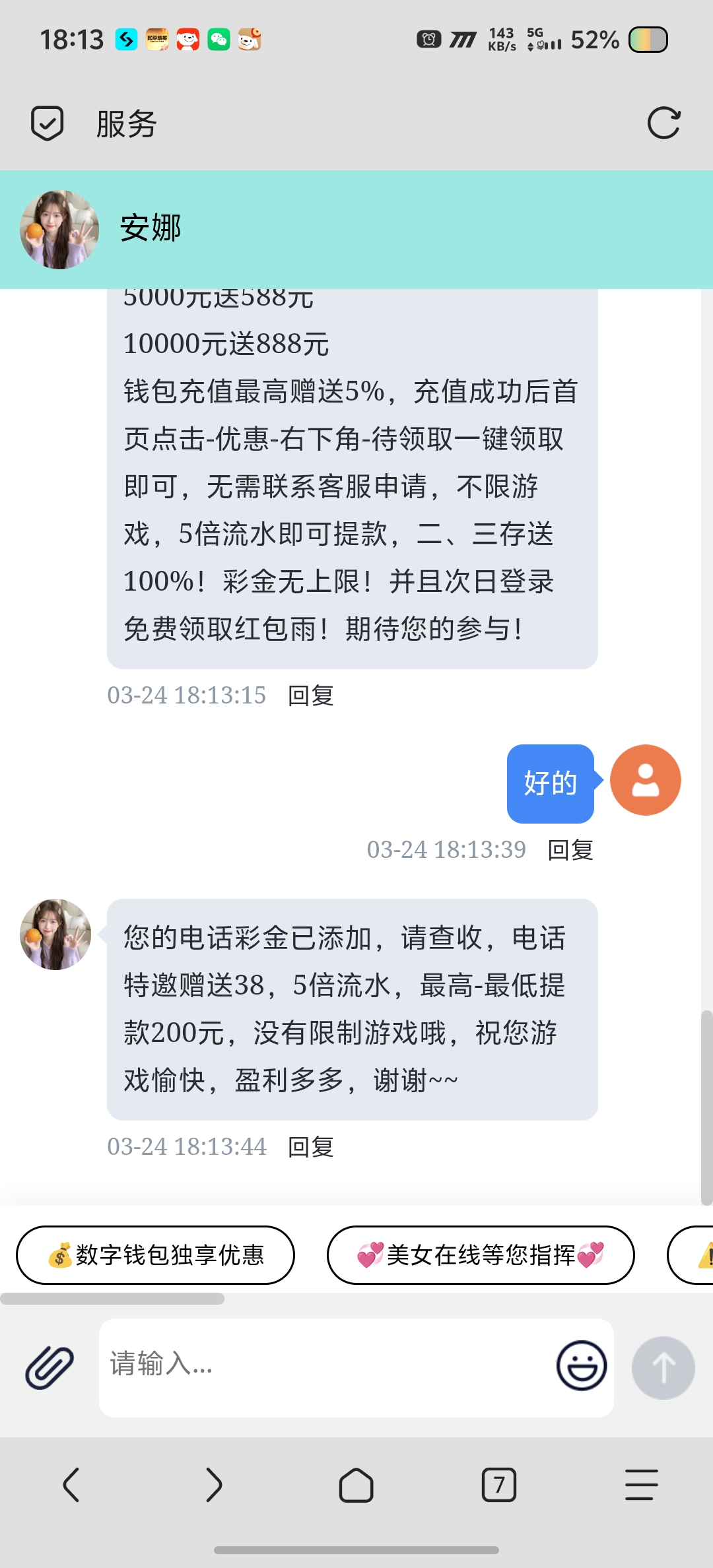Tap the send arrow button
Screen dimensions: 713x1568
(663, 1367)
